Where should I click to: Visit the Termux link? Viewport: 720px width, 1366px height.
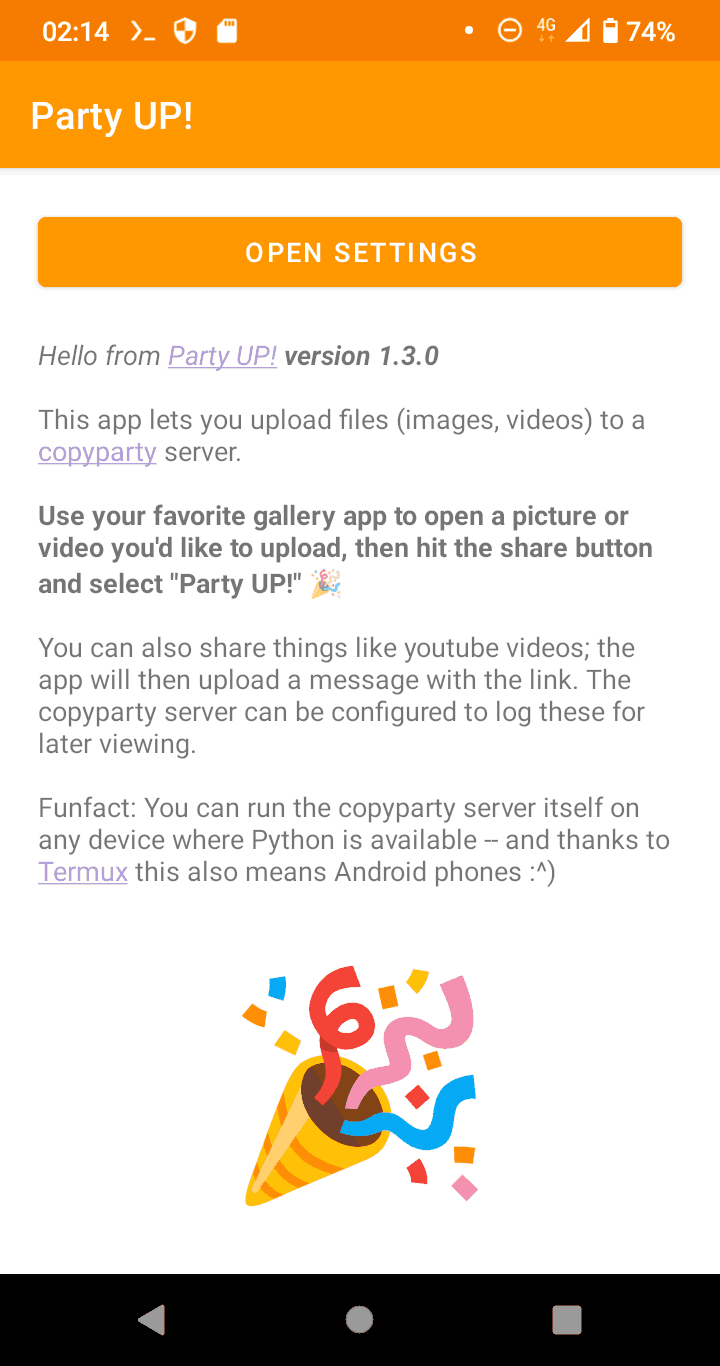pyautogui.click(x=83, y=872)
